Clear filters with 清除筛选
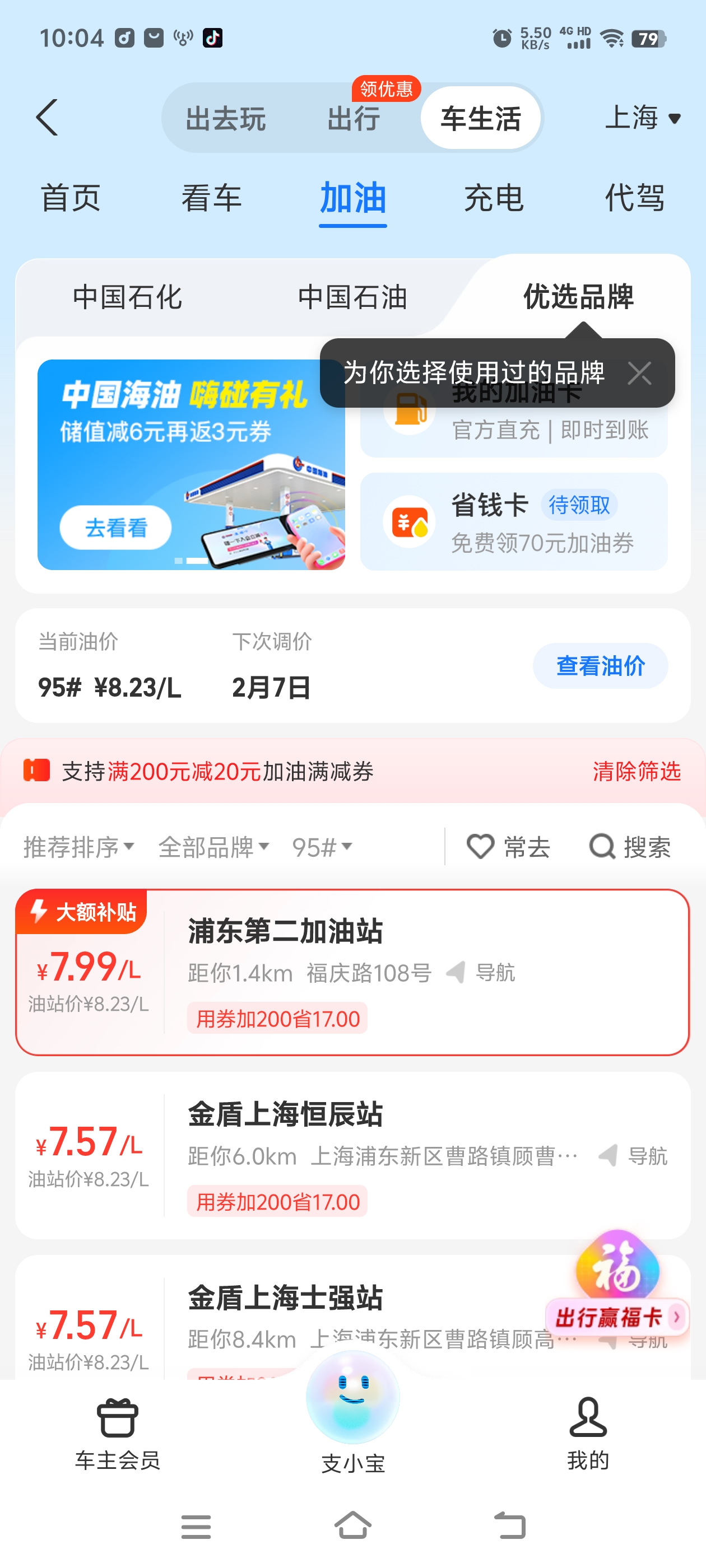The image size is (706, 1568). pos(636,771)
